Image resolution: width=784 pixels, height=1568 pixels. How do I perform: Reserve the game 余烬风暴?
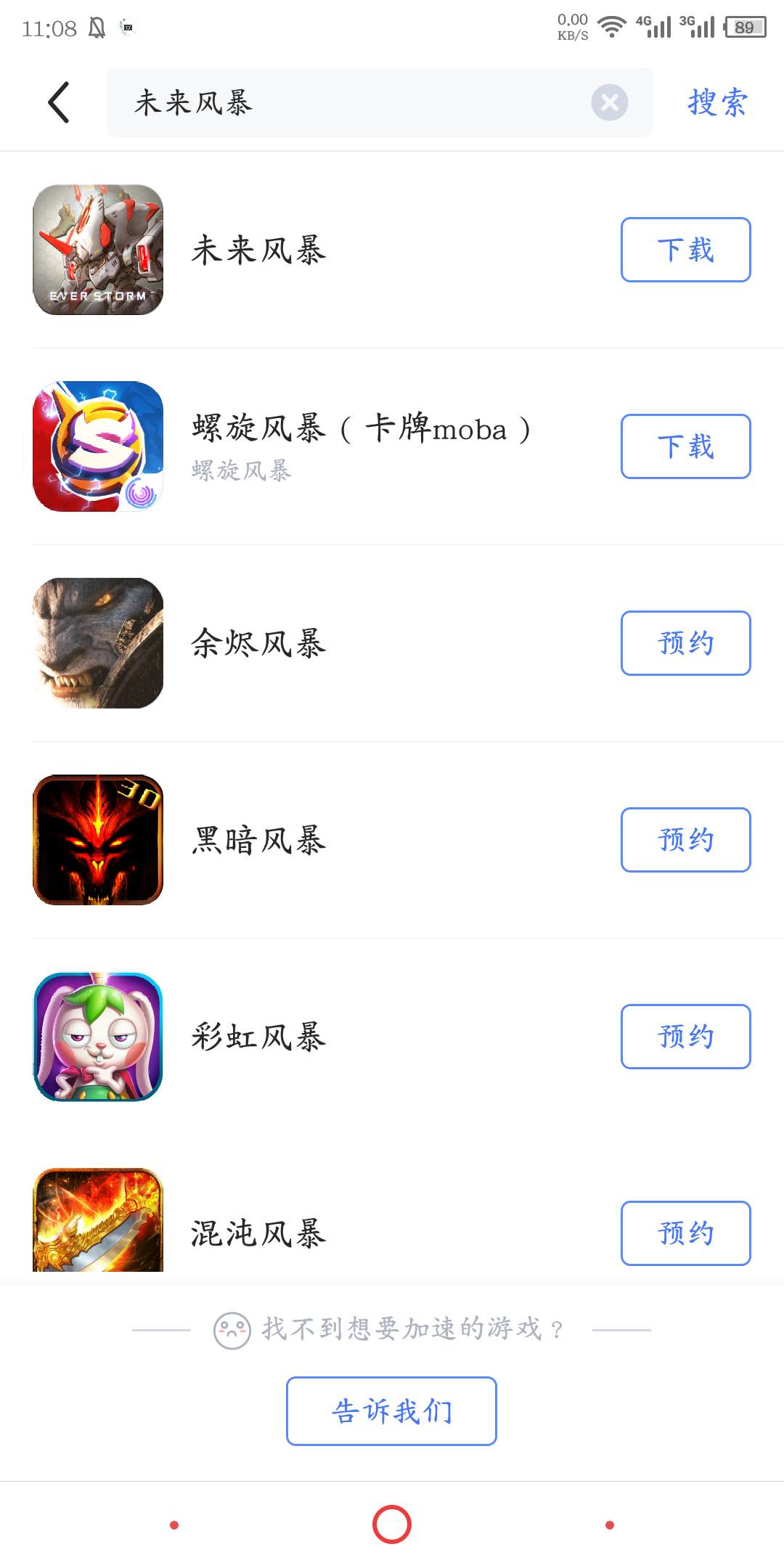[685, 643]
